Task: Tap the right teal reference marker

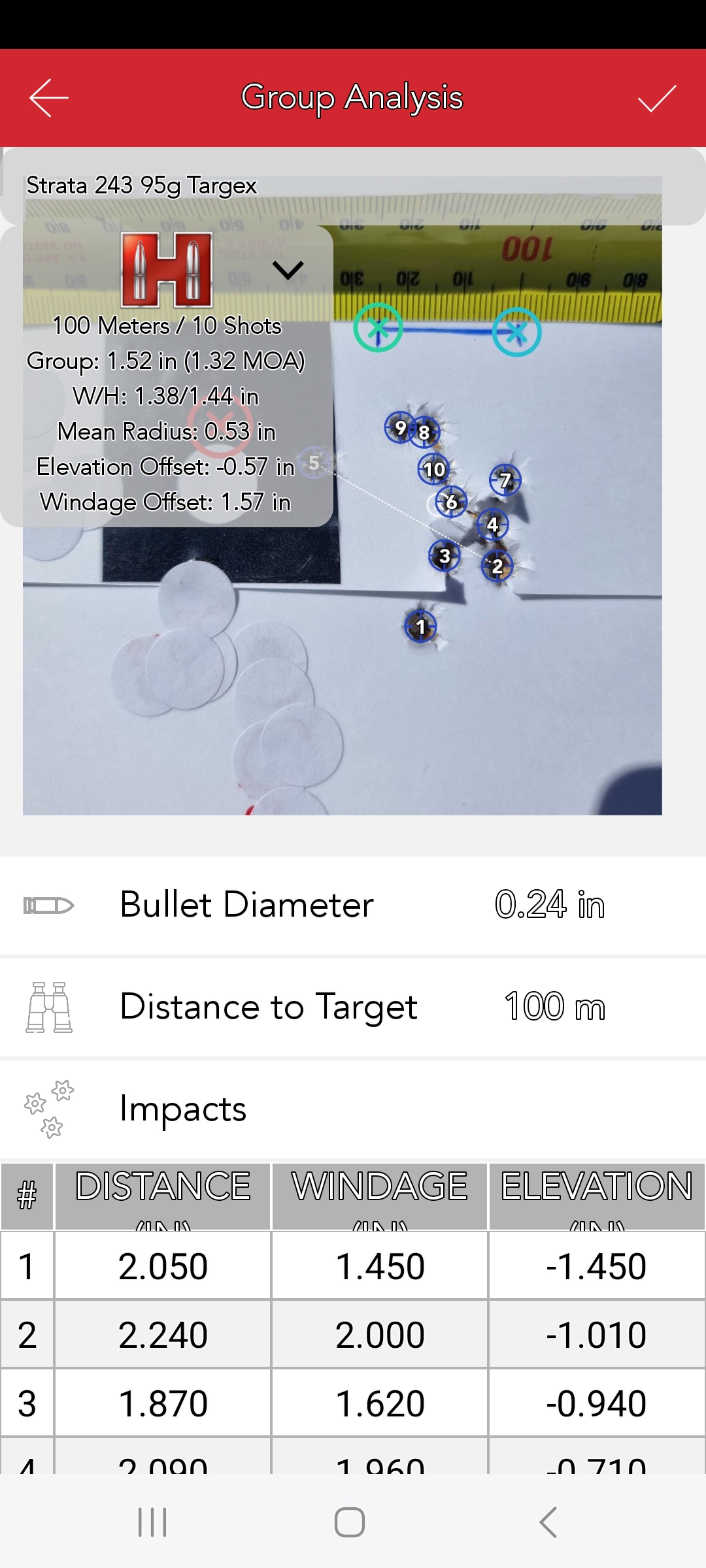Action: click(x=516, y=332)
